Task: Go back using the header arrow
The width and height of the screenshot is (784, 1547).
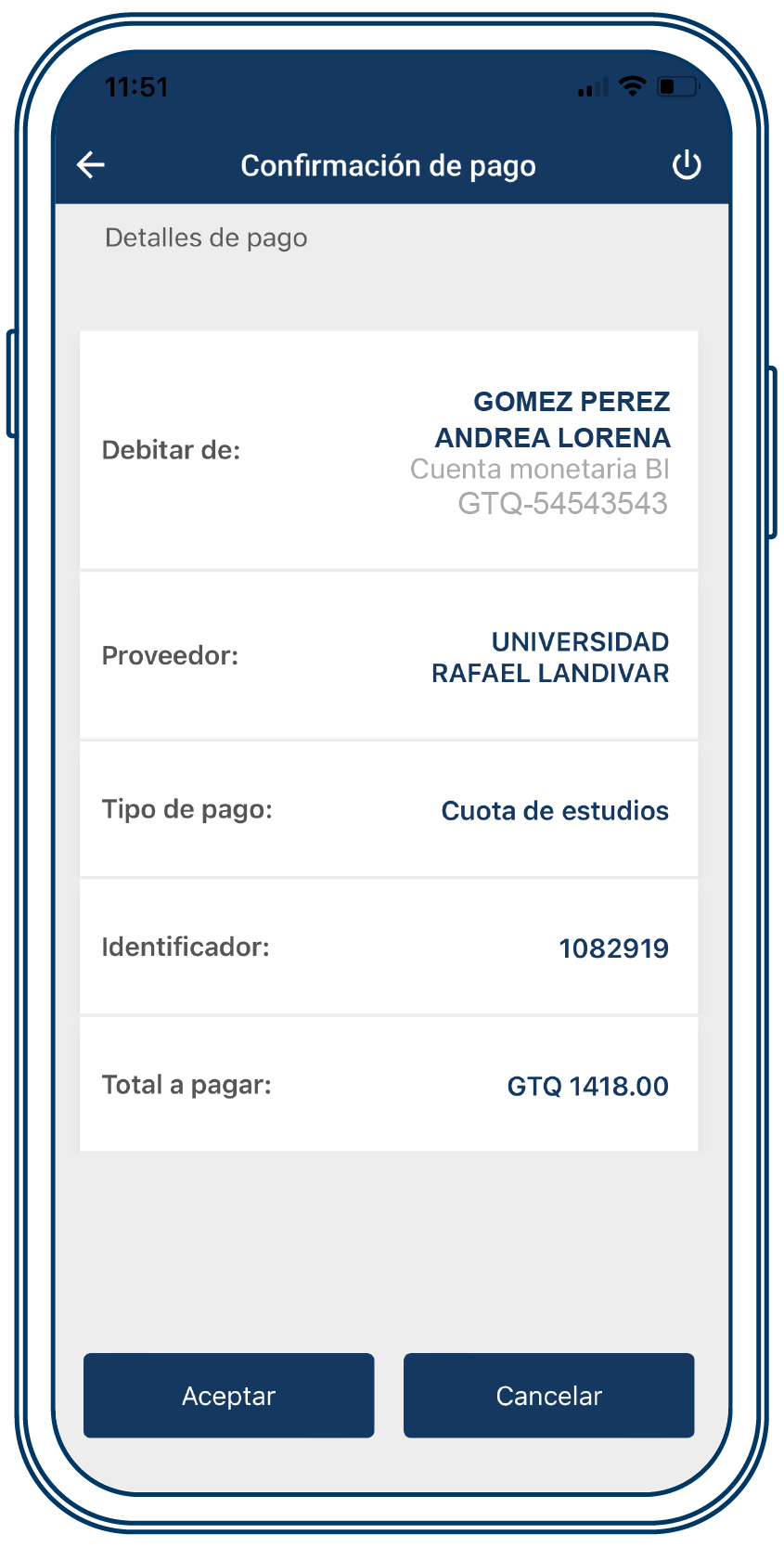Action: pos(91,165)
